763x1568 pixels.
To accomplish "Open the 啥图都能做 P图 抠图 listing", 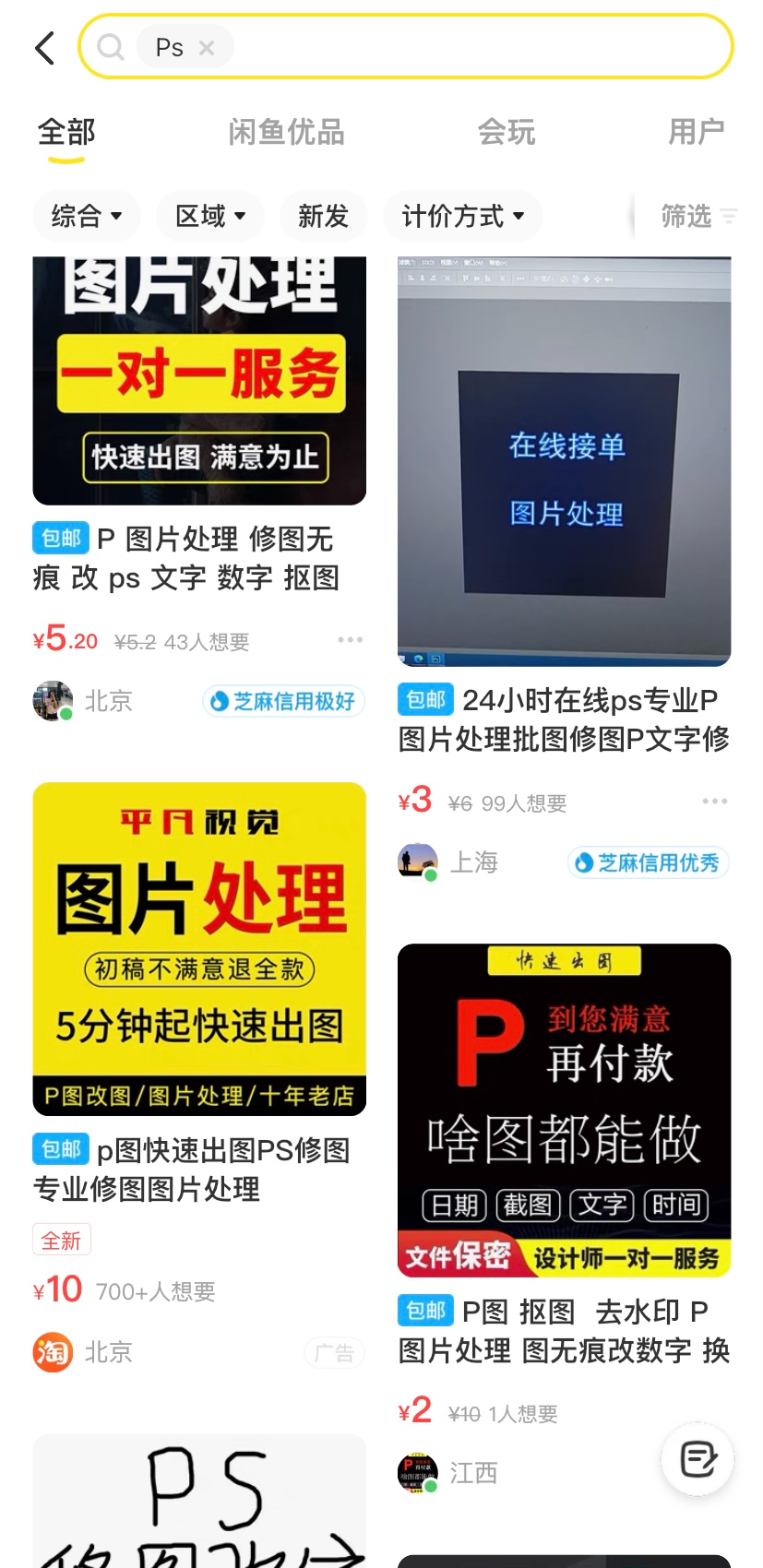I will (564, 1110).
